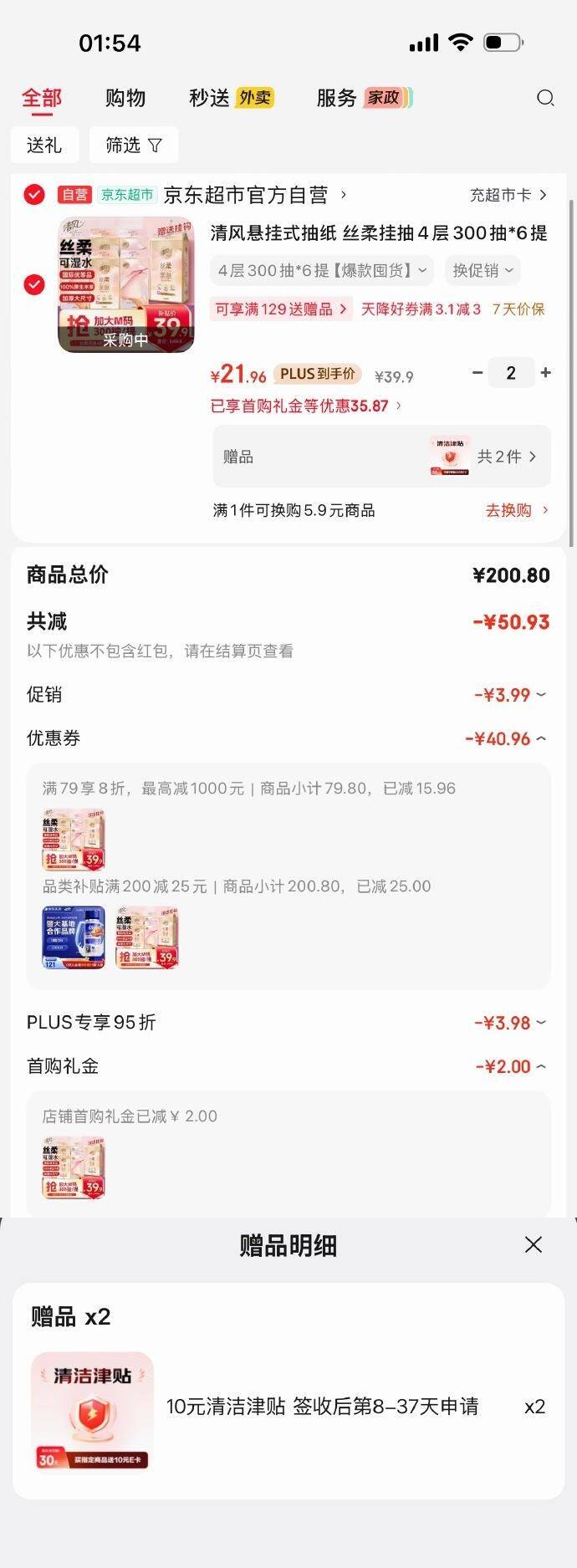Viewport: 577px width, 1568px height.
Task: View 可享满129送赠品 promotion
Action: 281,309
